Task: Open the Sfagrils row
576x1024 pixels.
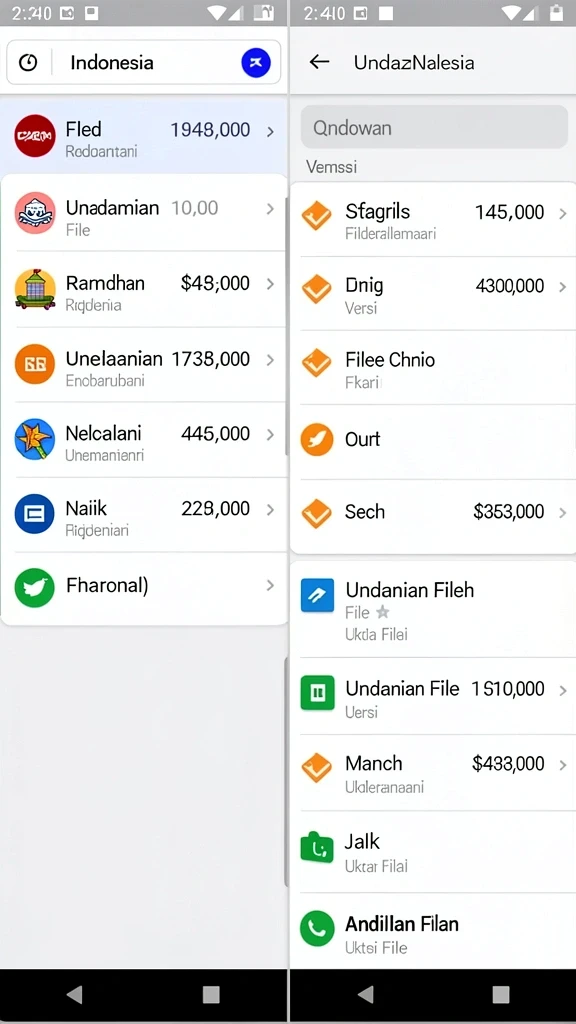Action: pyautogui.click(x=432, y=219)
